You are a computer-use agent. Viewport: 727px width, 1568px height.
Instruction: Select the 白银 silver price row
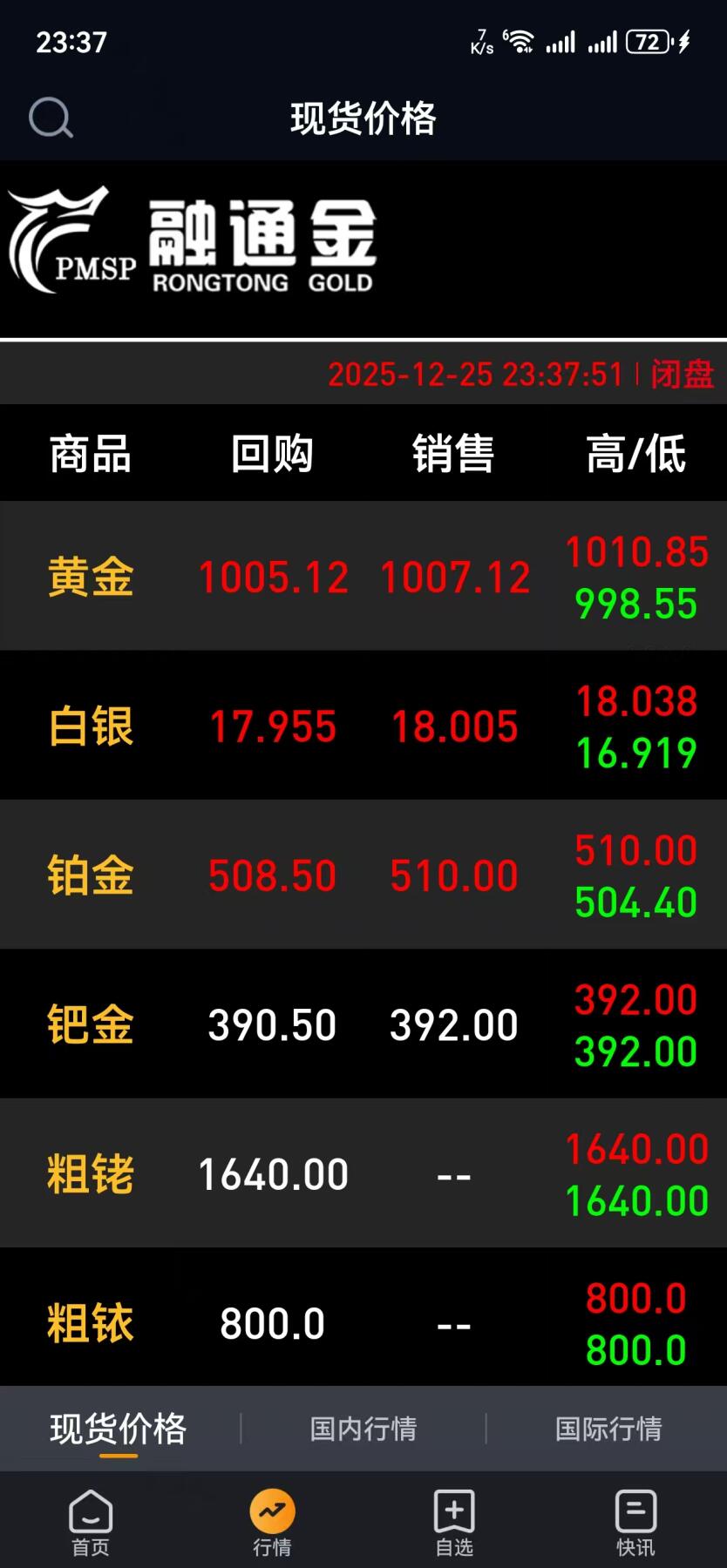pyautogui.click(x=363, y=725)
